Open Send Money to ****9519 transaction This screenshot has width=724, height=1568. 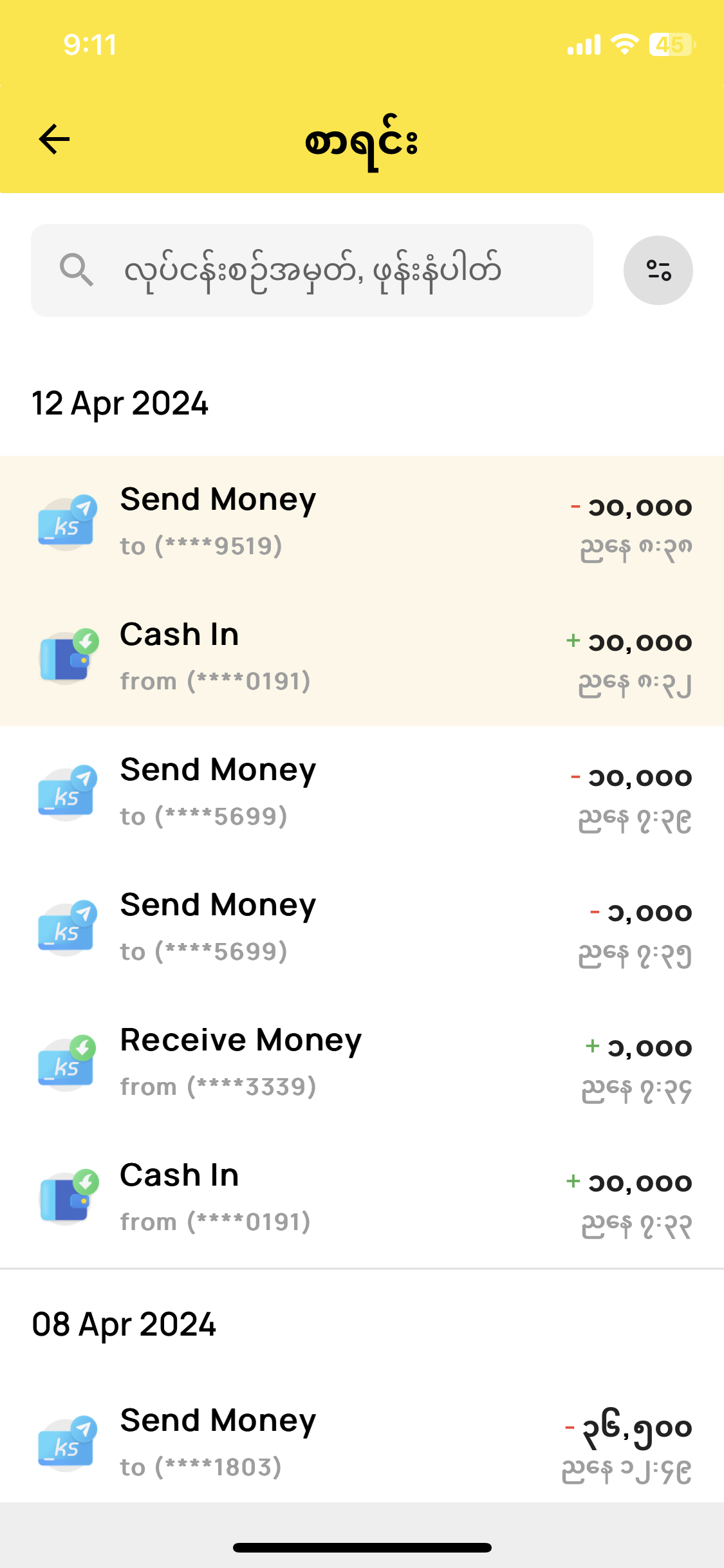point(362,523)
